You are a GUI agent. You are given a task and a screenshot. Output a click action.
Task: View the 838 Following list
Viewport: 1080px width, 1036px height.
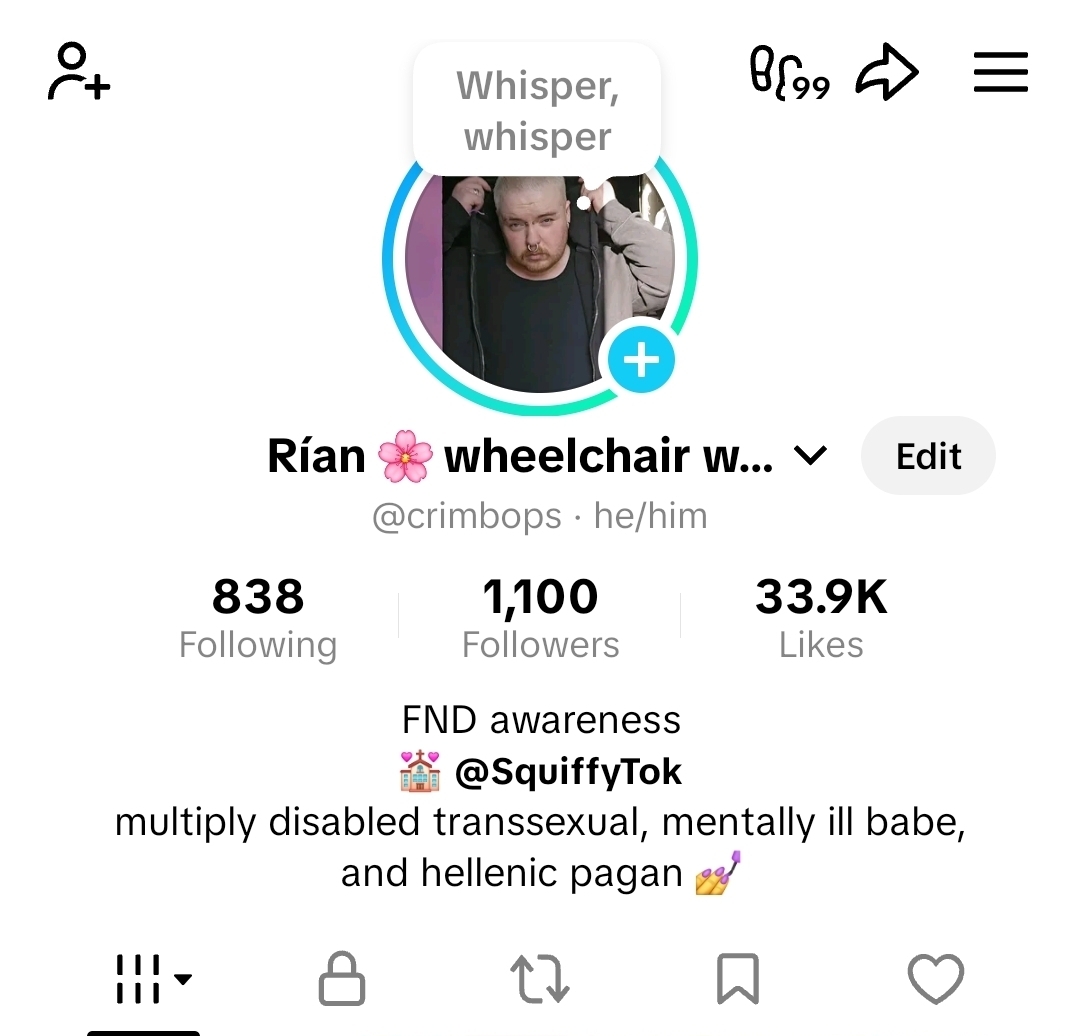point(258,619)
